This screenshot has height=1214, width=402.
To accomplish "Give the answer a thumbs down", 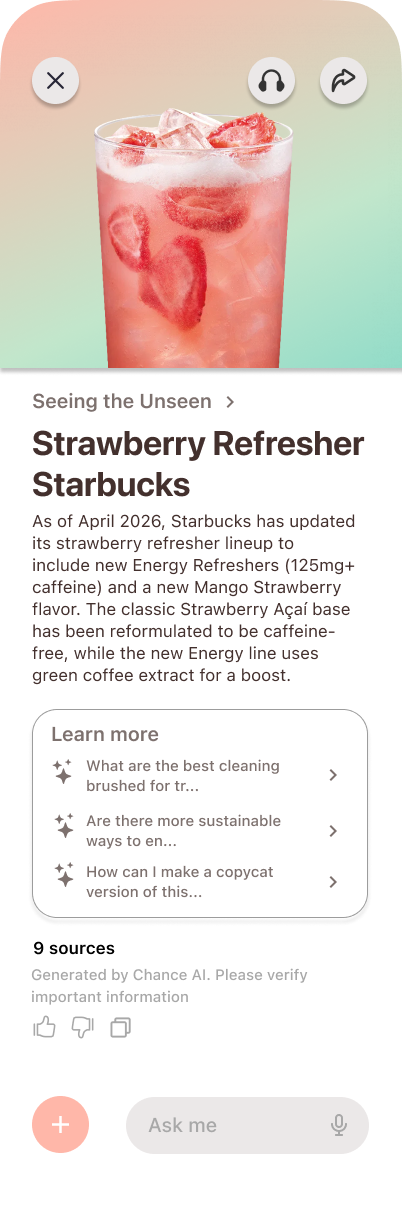I will tap(82, 1027).
